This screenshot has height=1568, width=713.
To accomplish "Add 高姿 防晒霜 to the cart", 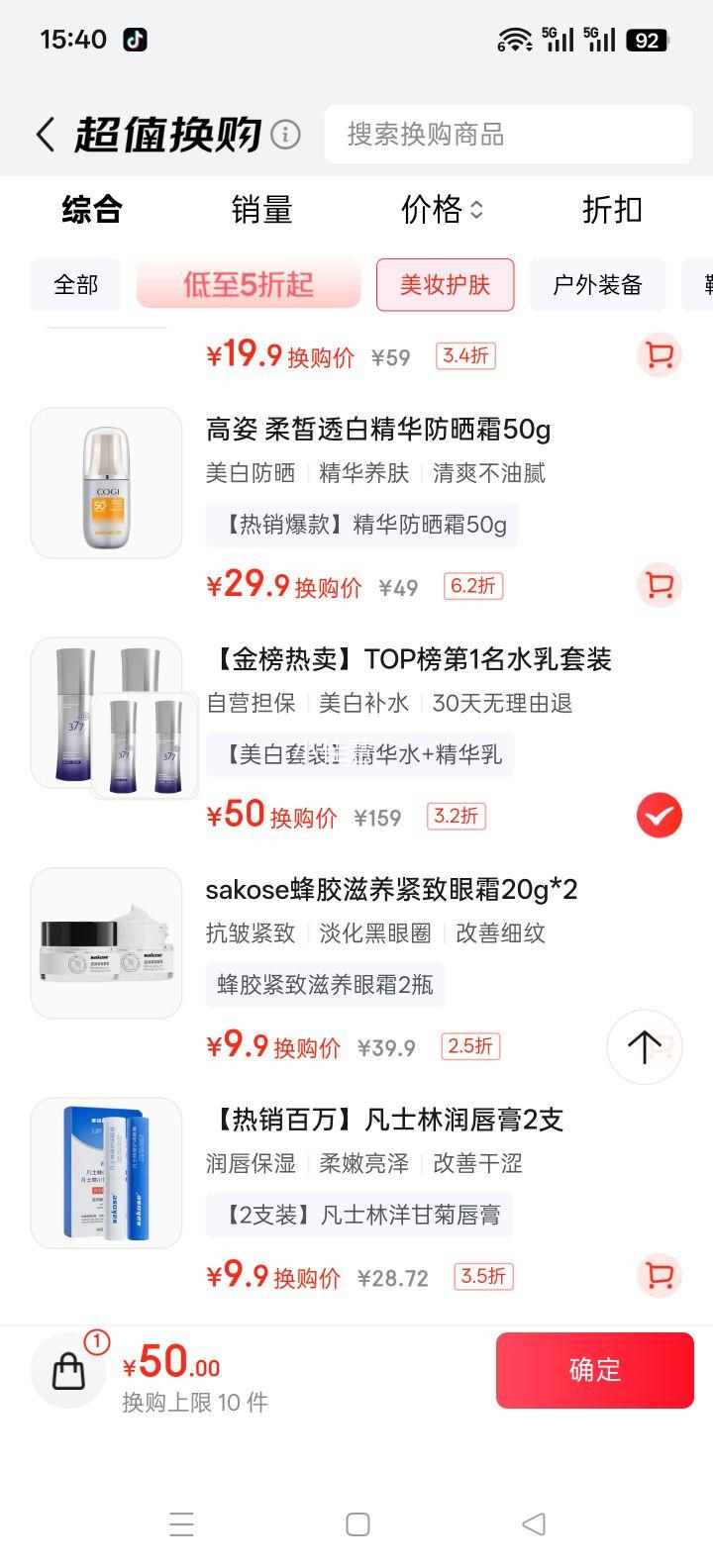I will (x=659, y=585).
